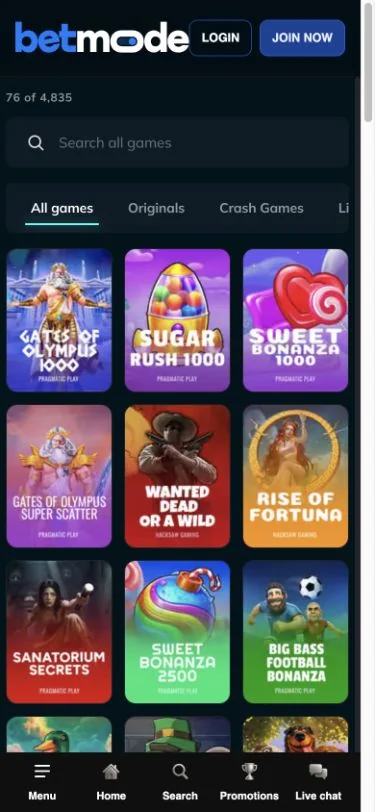Switch to the Originals tab
Image resolution: width=375 pixels, height=812 pixels.
(x=156, y=208)
